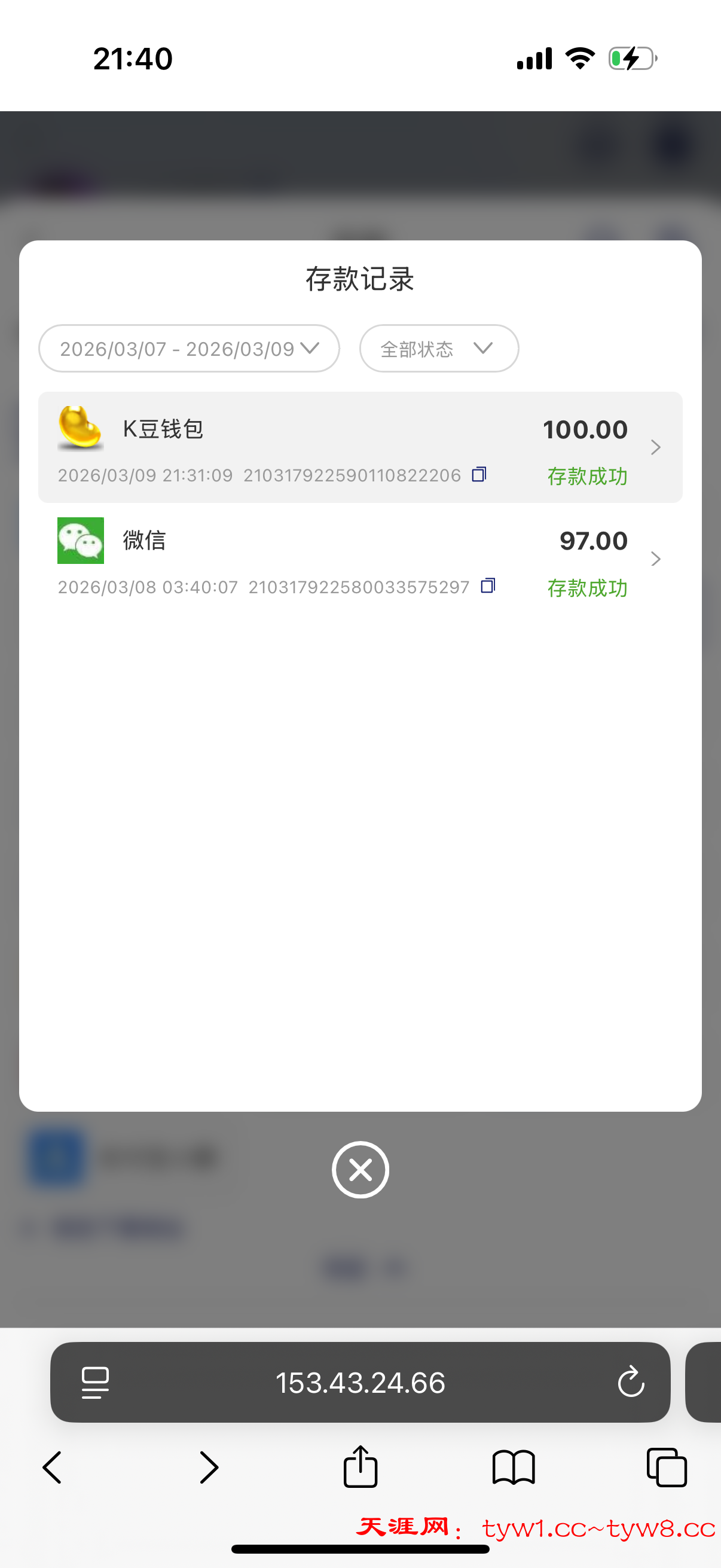
Task: Expand the 全部状态 status filter
Action: pos(439,348)
